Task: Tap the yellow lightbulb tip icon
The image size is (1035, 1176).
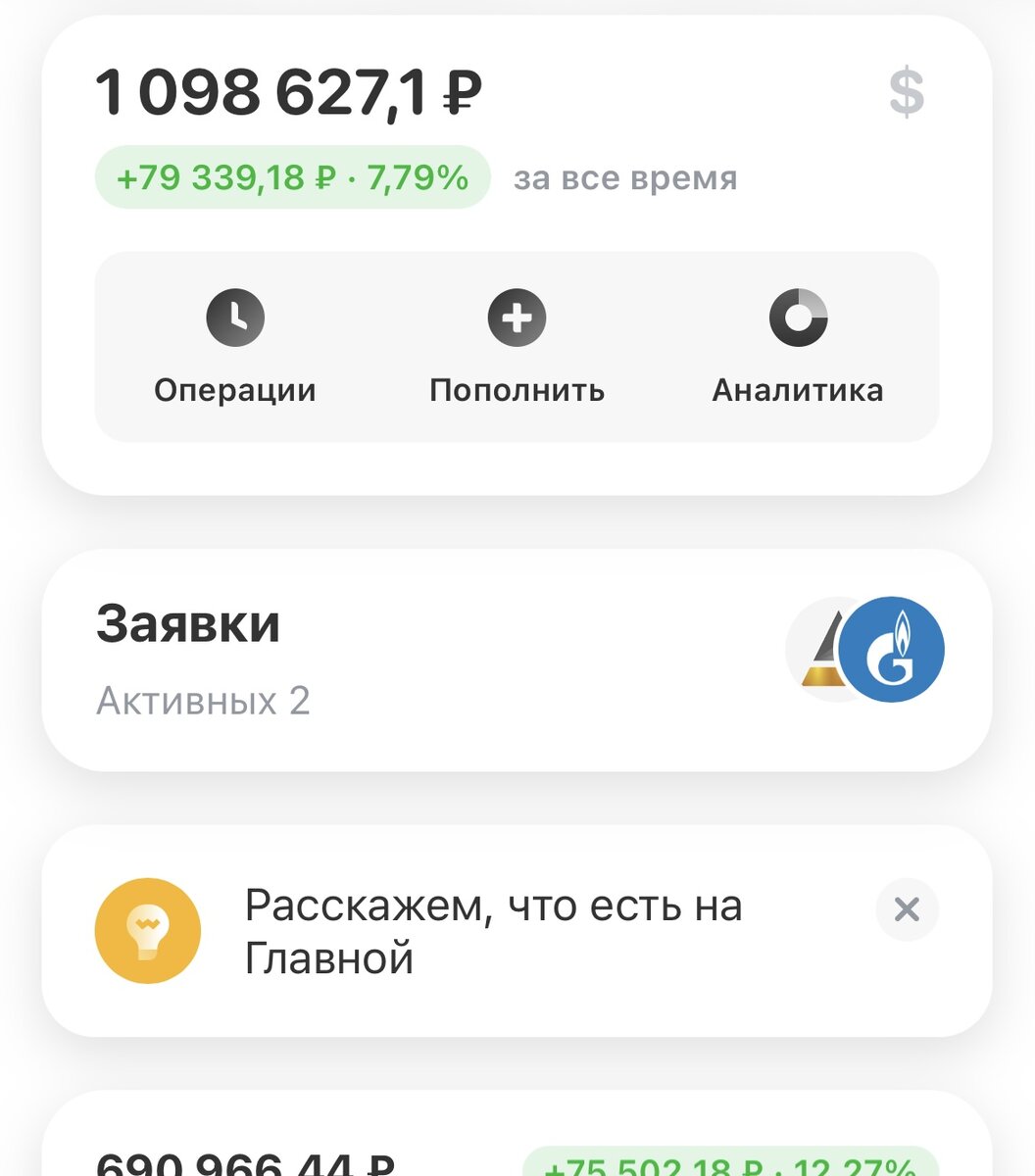Action: click(x=148, y=929)
